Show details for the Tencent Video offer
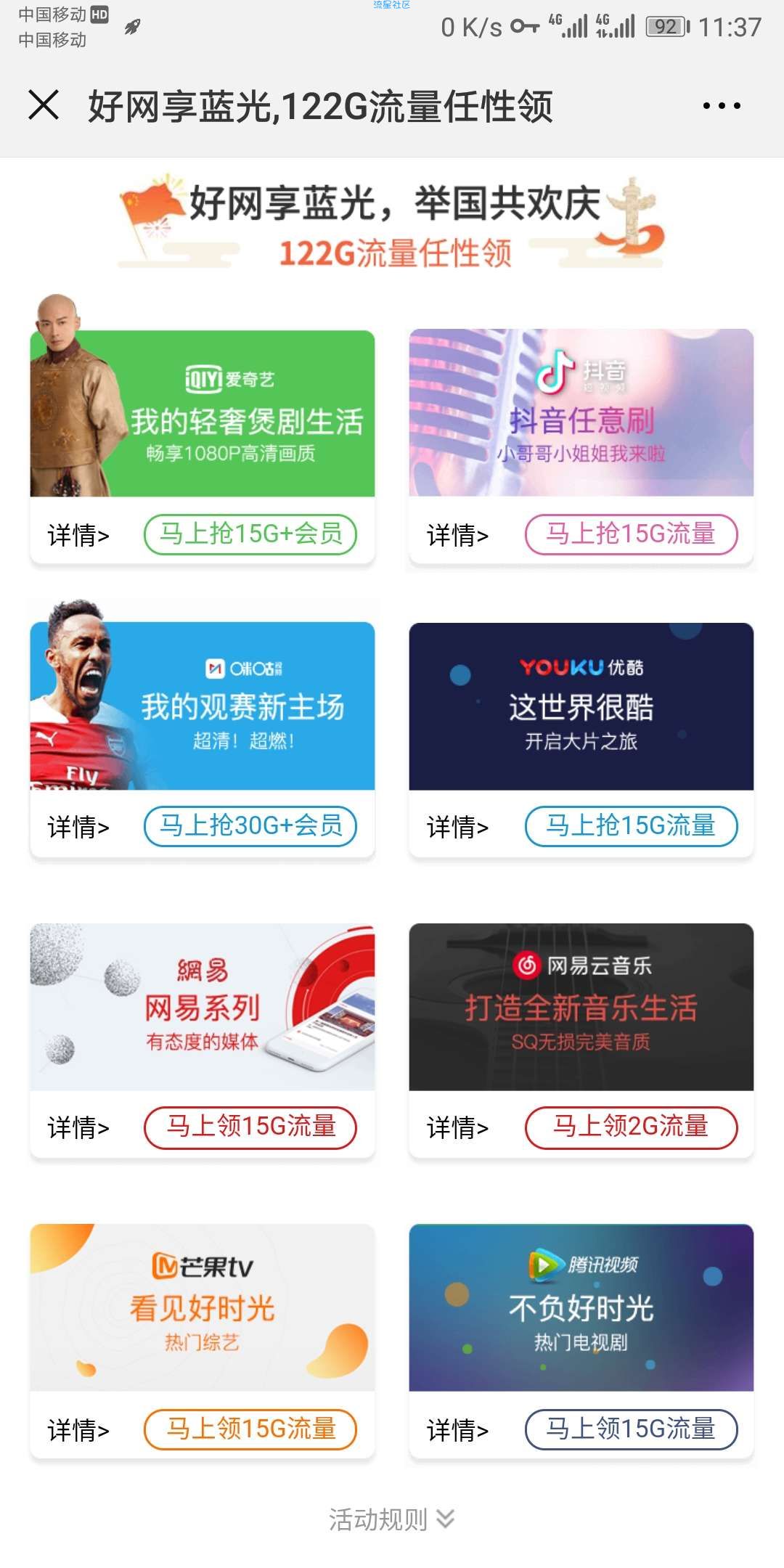 pos(457,1431)
